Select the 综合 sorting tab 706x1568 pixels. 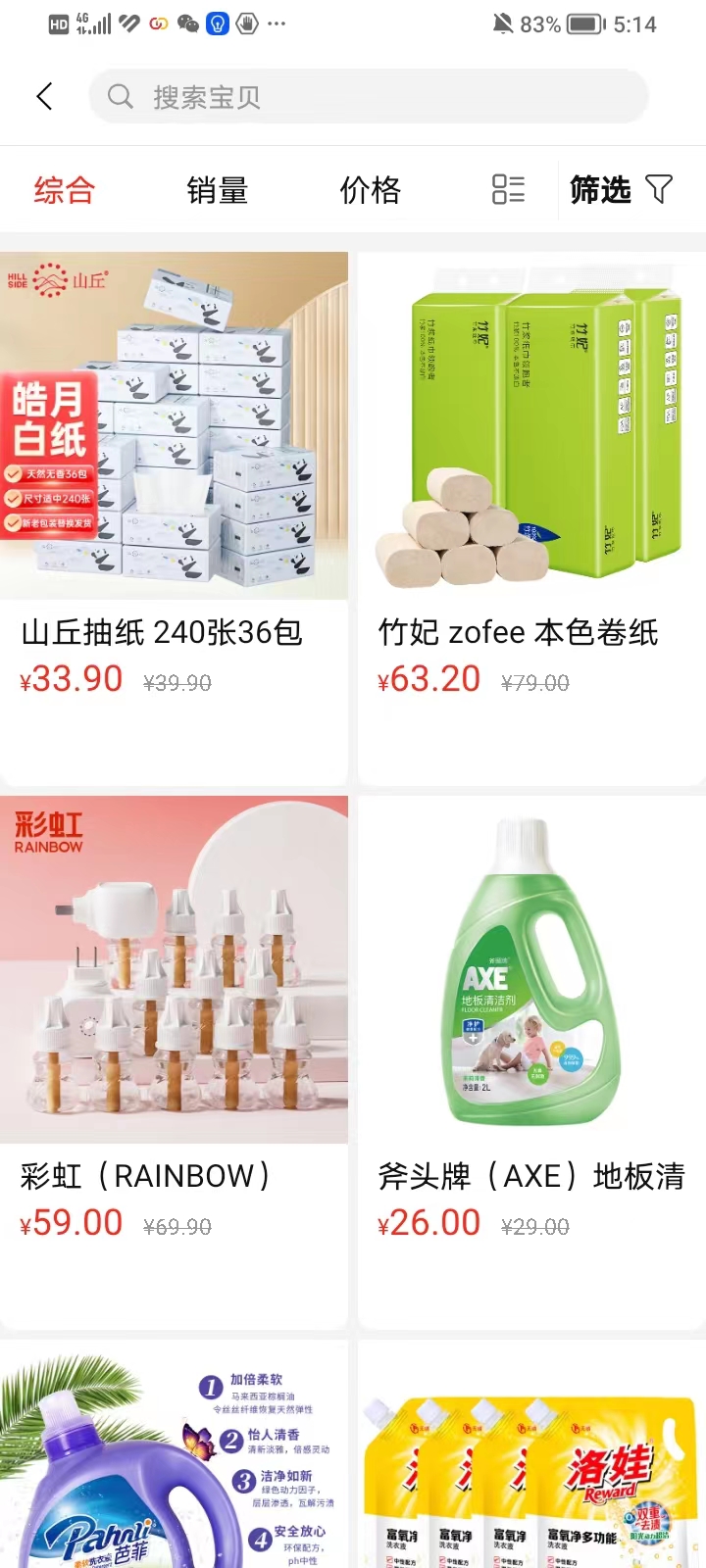65,189
